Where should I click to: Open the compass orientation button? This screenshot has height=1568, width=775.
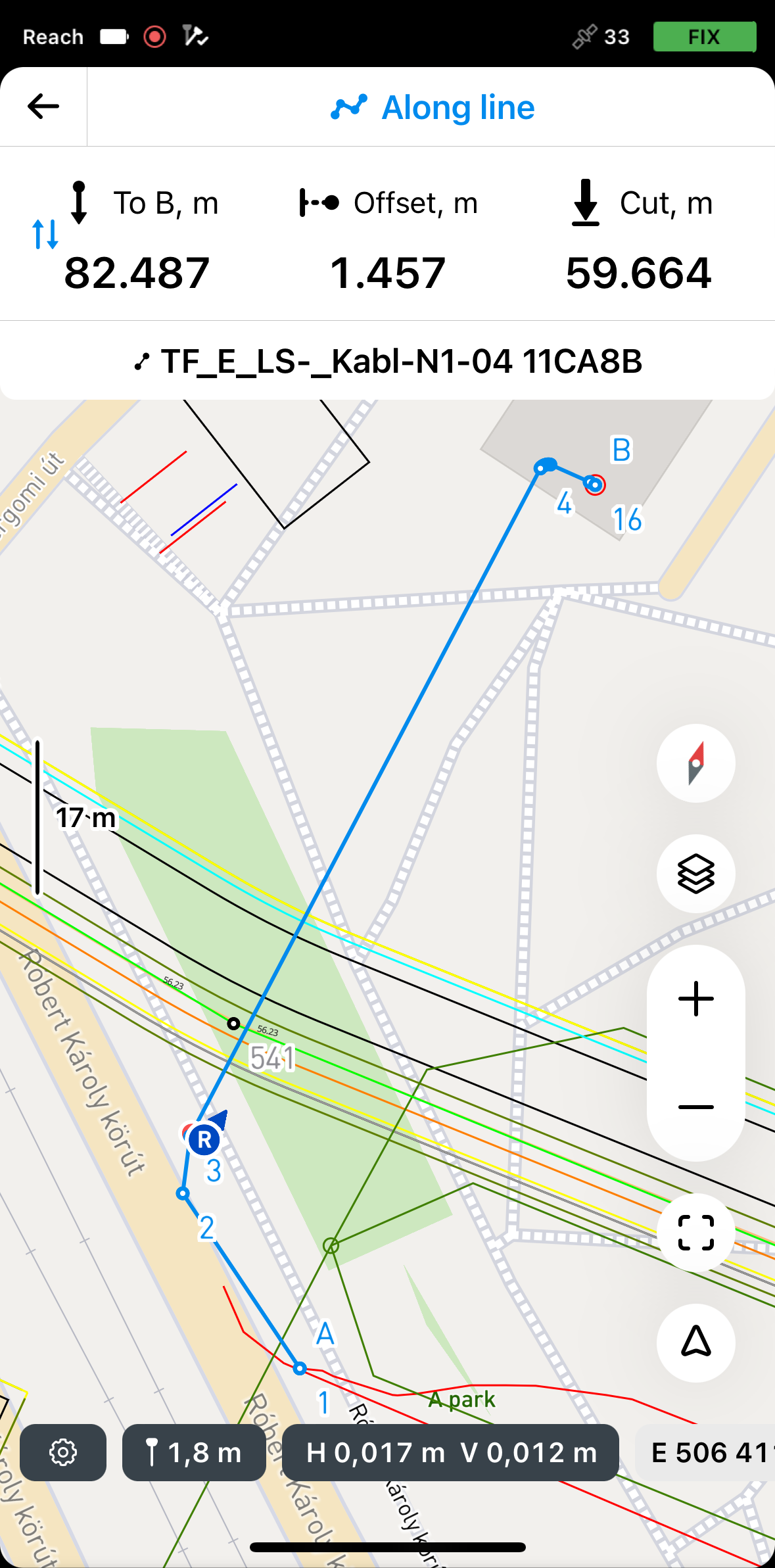pyautogui.click(x=695, y=763)
